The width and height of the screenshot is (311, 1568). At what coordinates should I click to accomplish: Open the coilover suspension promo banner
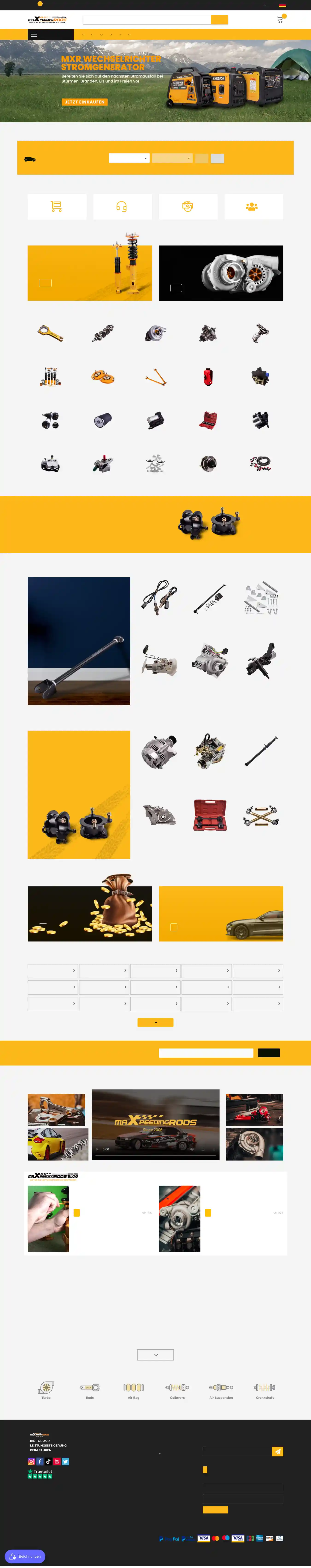click(x=90, y=273)
